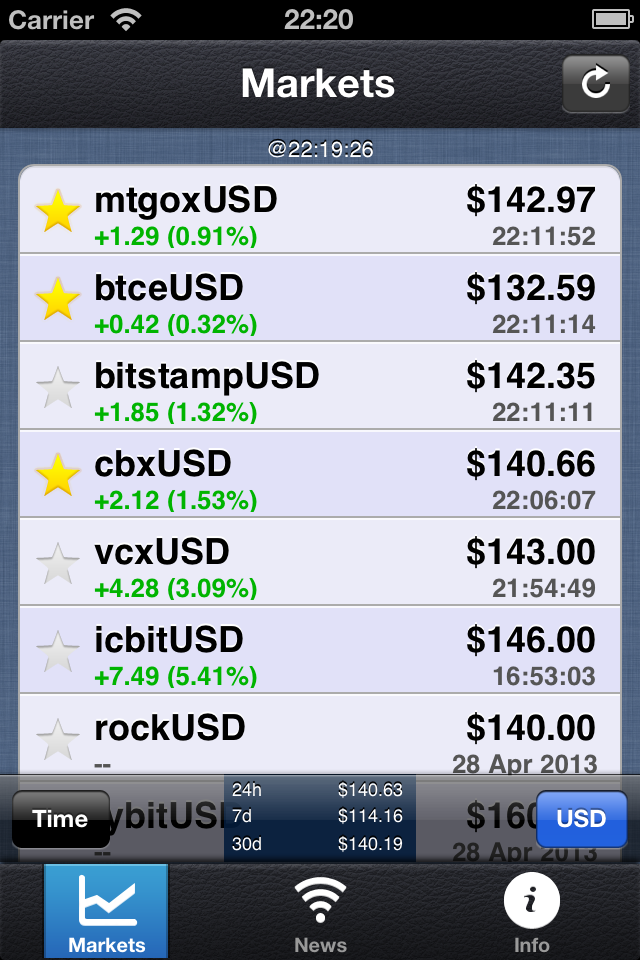Select the cbxUSD row

coord(330,475)
